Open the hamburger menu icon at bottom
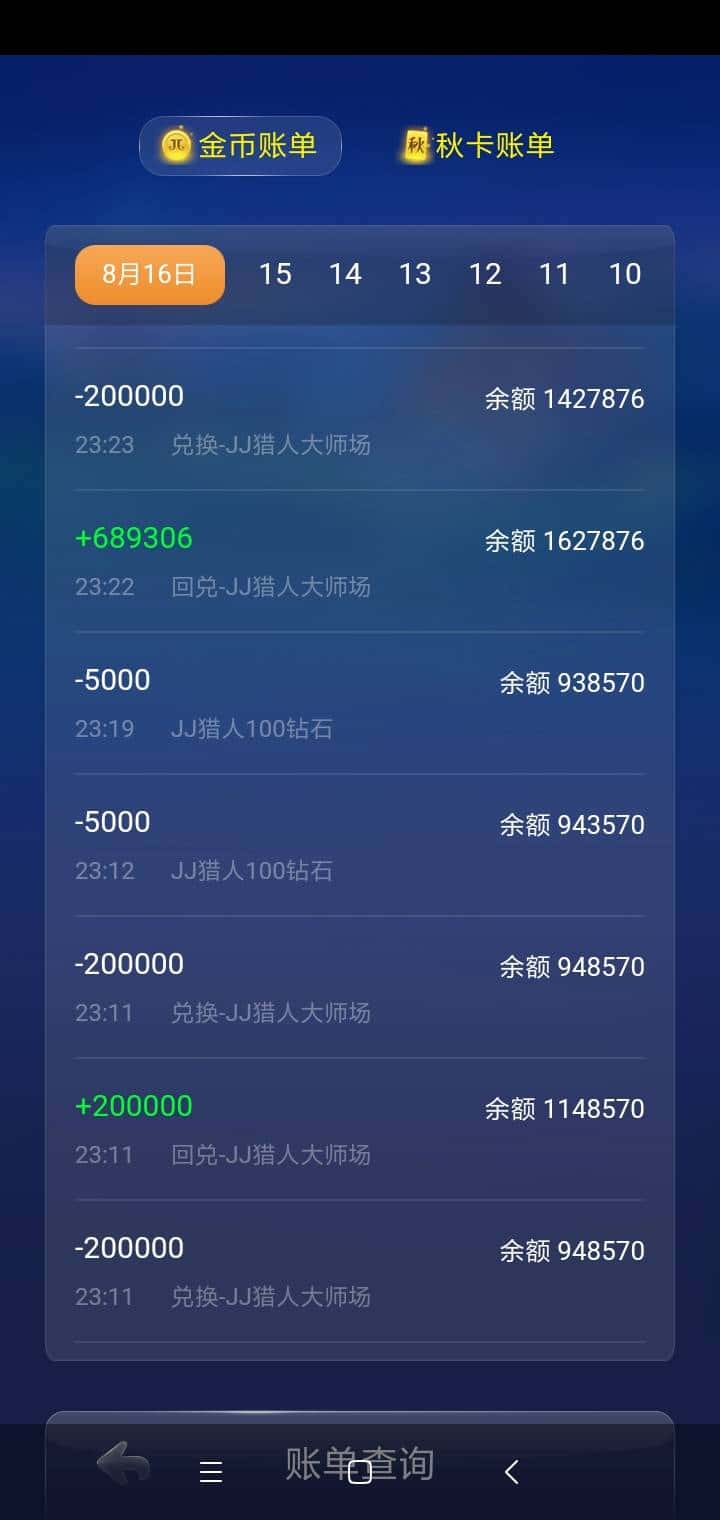The height and width of the screenshot is (1520, 720). pyautogui.click(x=211, y=1472)
